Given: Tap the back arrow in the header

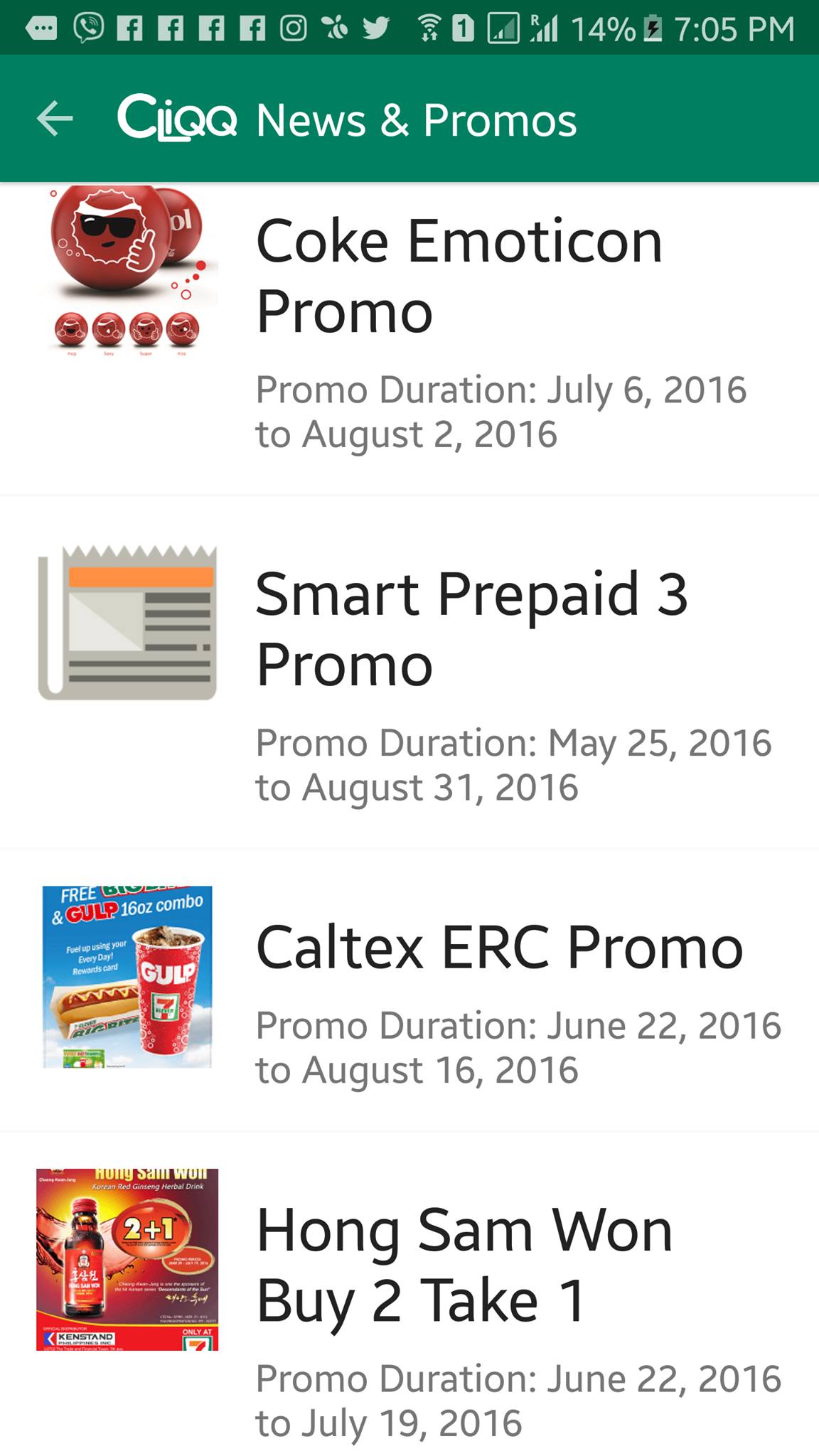Looking at the screenshot, I should click(53, 119).
